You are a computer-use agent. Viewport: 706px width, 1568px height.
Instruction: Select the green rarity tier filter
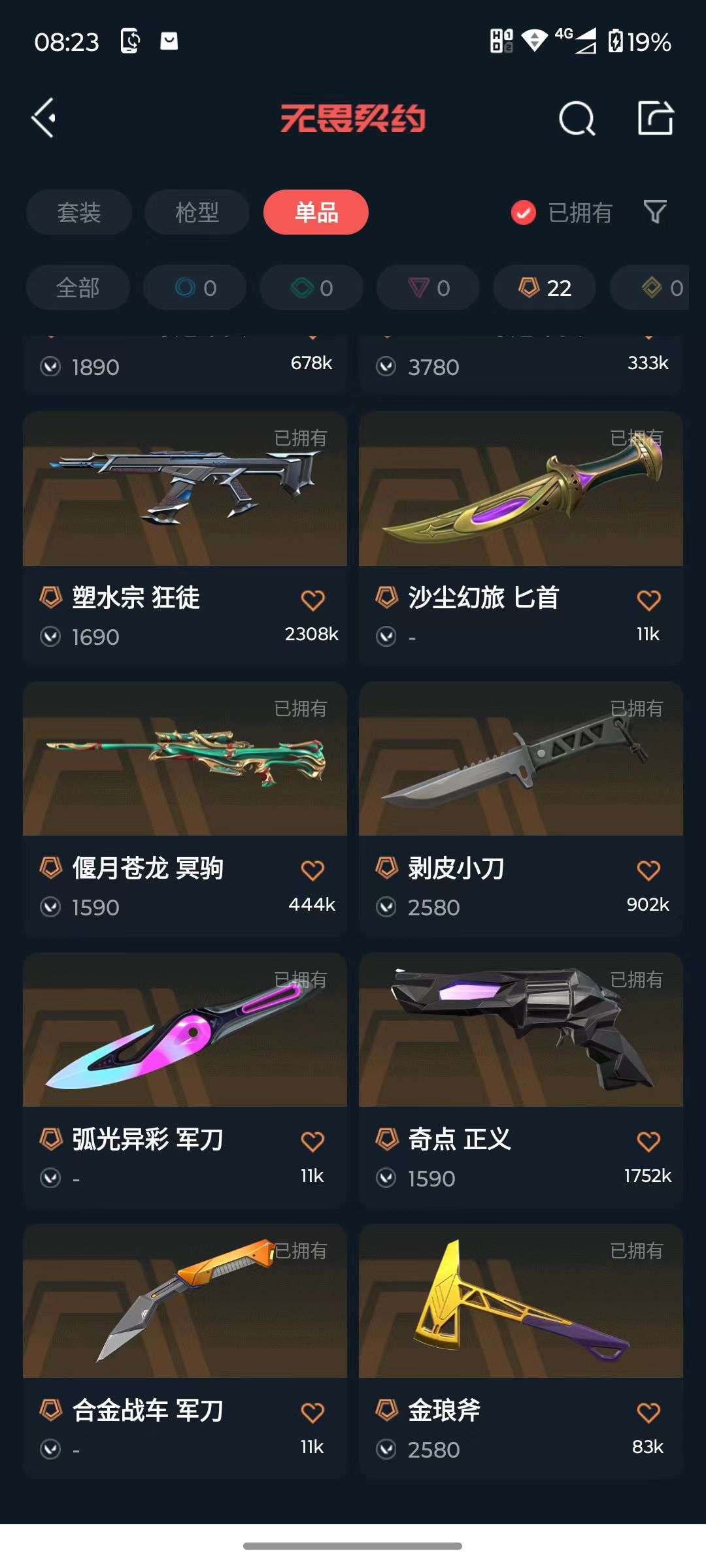pyautogui.click(x=311, y=287)
